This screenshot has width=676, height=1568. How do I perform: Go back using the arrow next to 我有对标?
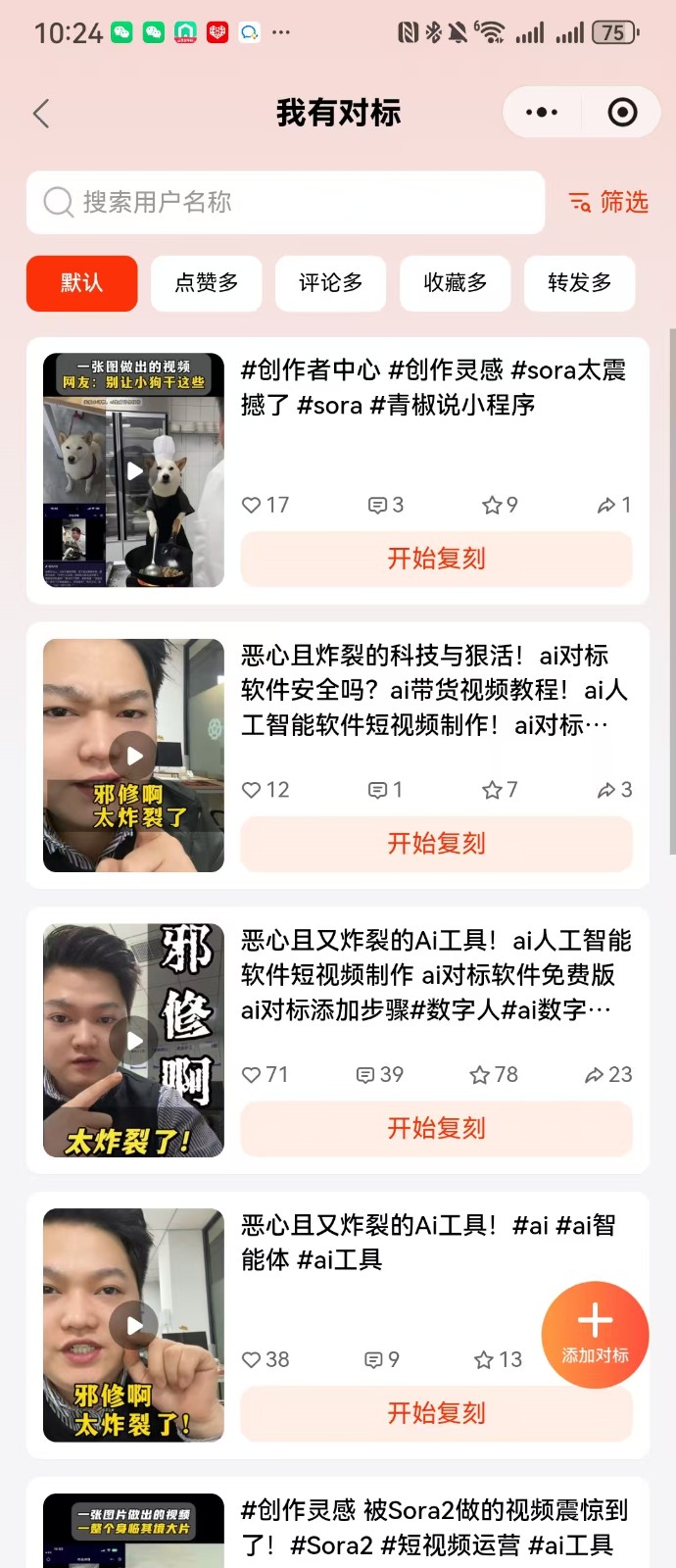pyautogui.click(x=41, y=114)
